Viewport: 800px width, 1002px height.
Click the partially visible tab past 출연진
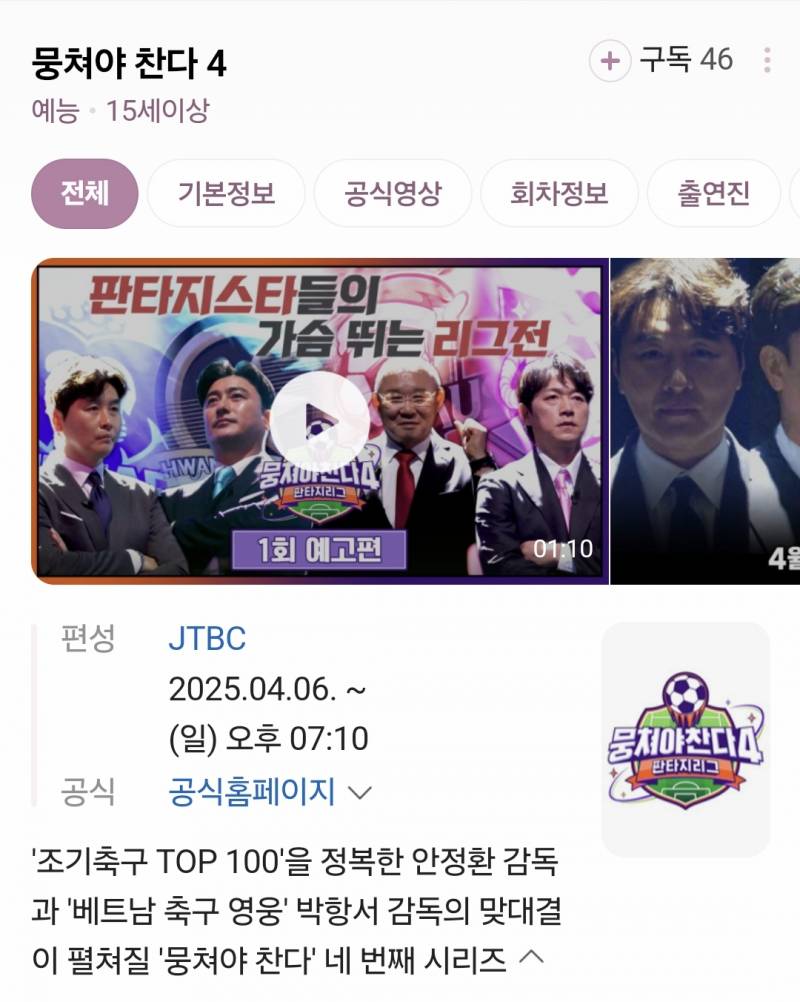793,192
